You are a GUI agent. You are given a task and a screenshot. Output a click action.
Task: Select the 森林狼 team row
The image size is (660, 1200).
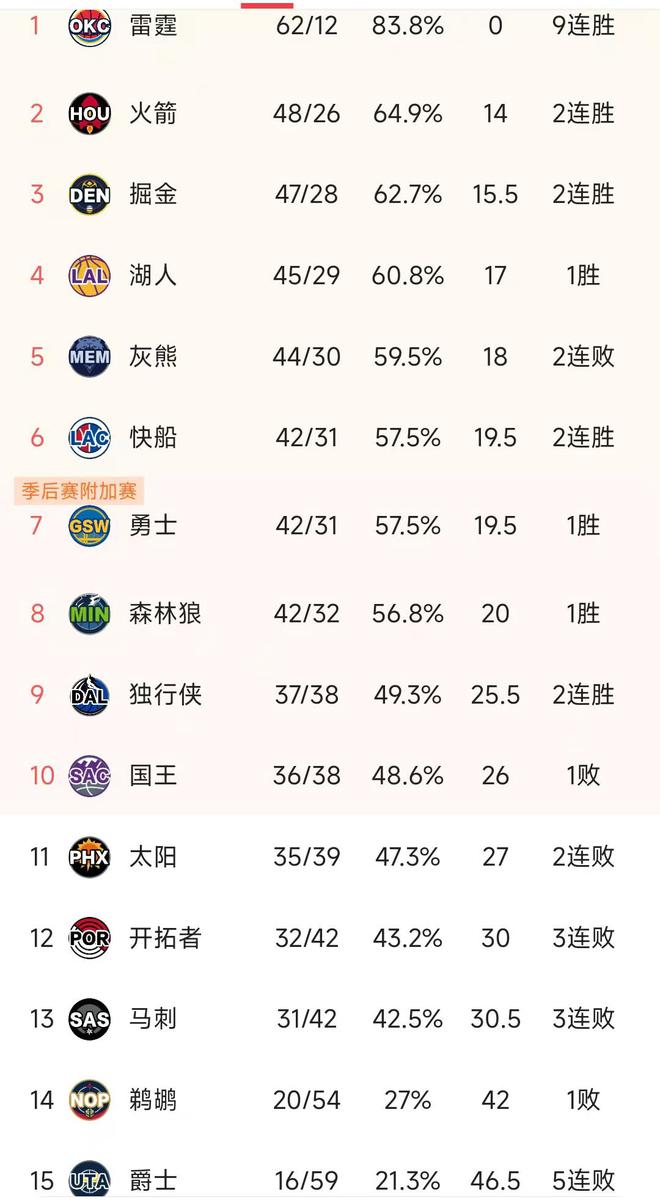coord(165,613)
